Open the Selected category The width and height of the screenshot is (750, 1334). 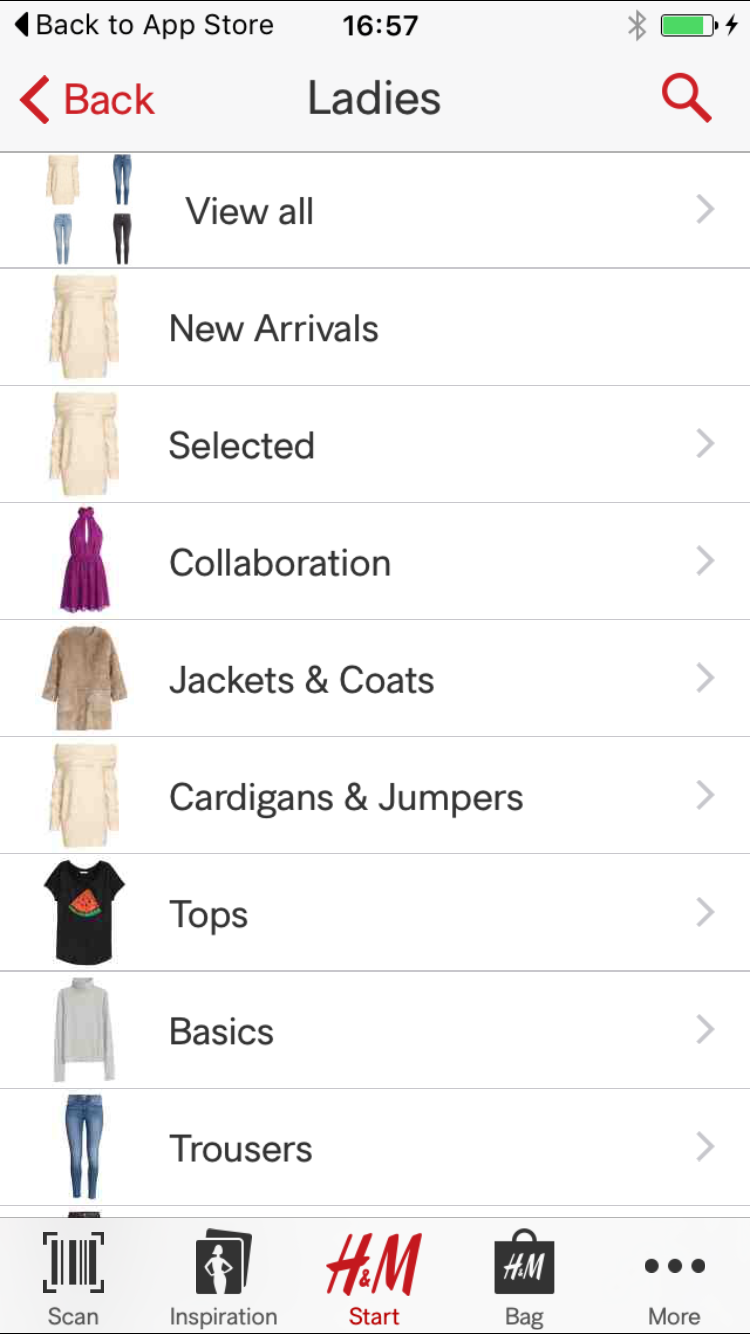pos(375,445)
